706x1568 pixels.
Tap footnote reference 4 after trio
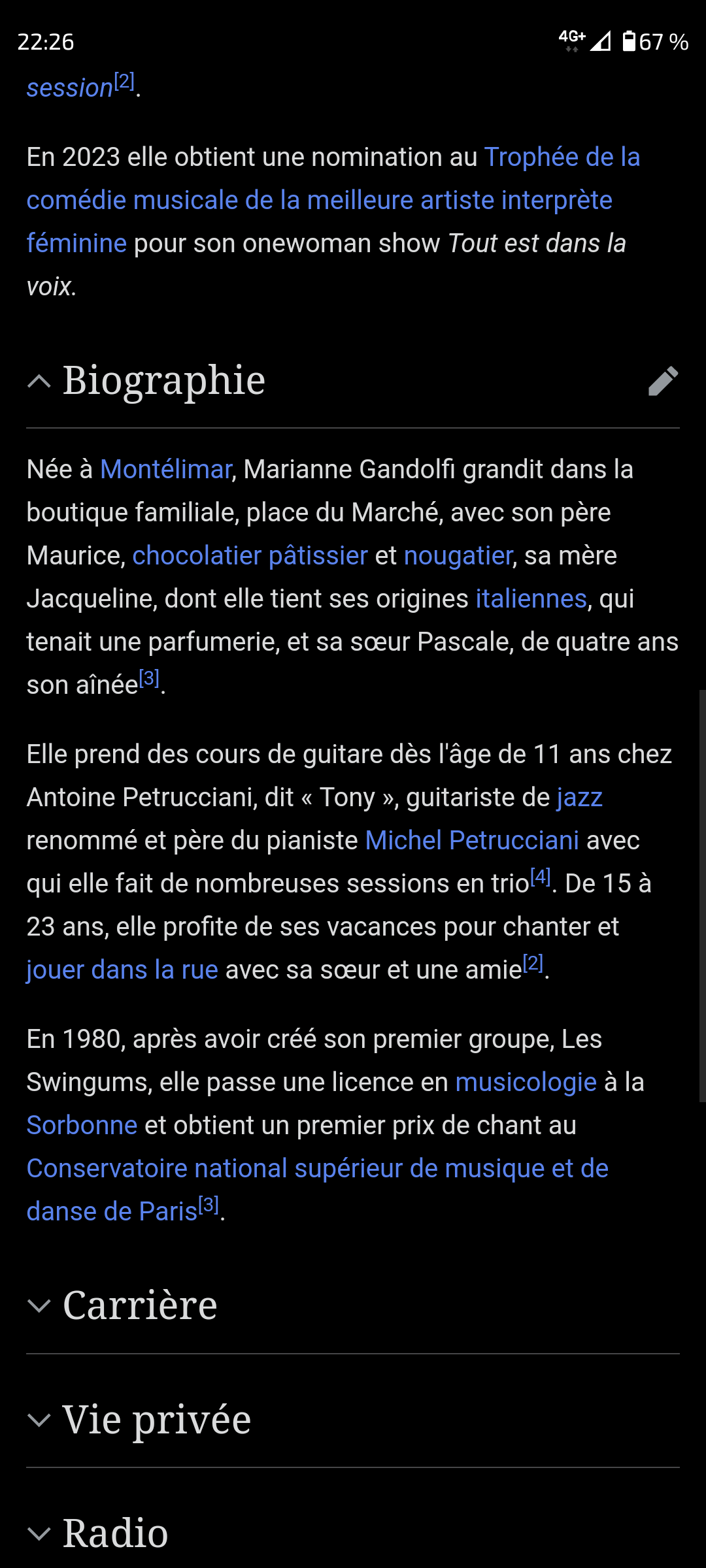pos(540,876)
